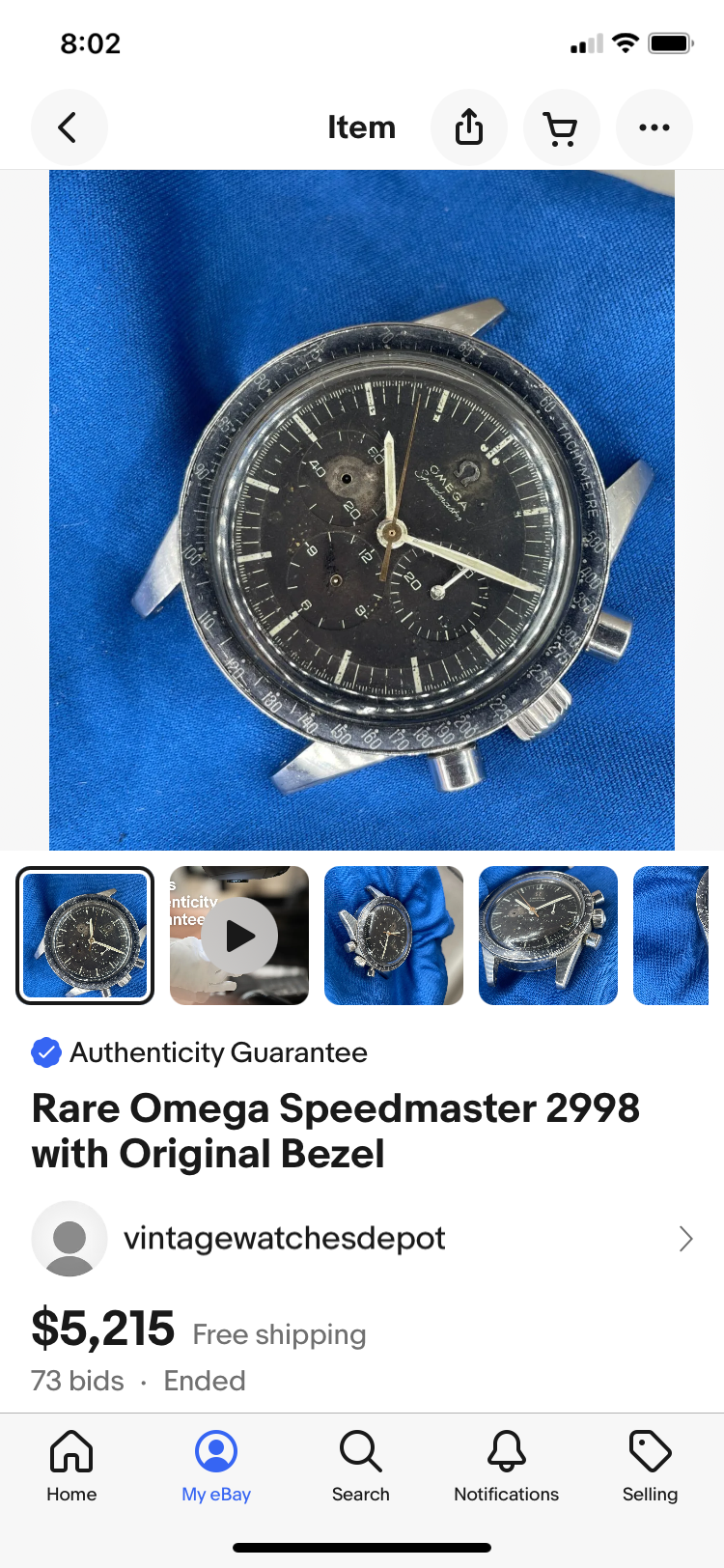View the partially visible fifth photo thumbnail
Screen dimensions: 724x1568
click(672, 936)
